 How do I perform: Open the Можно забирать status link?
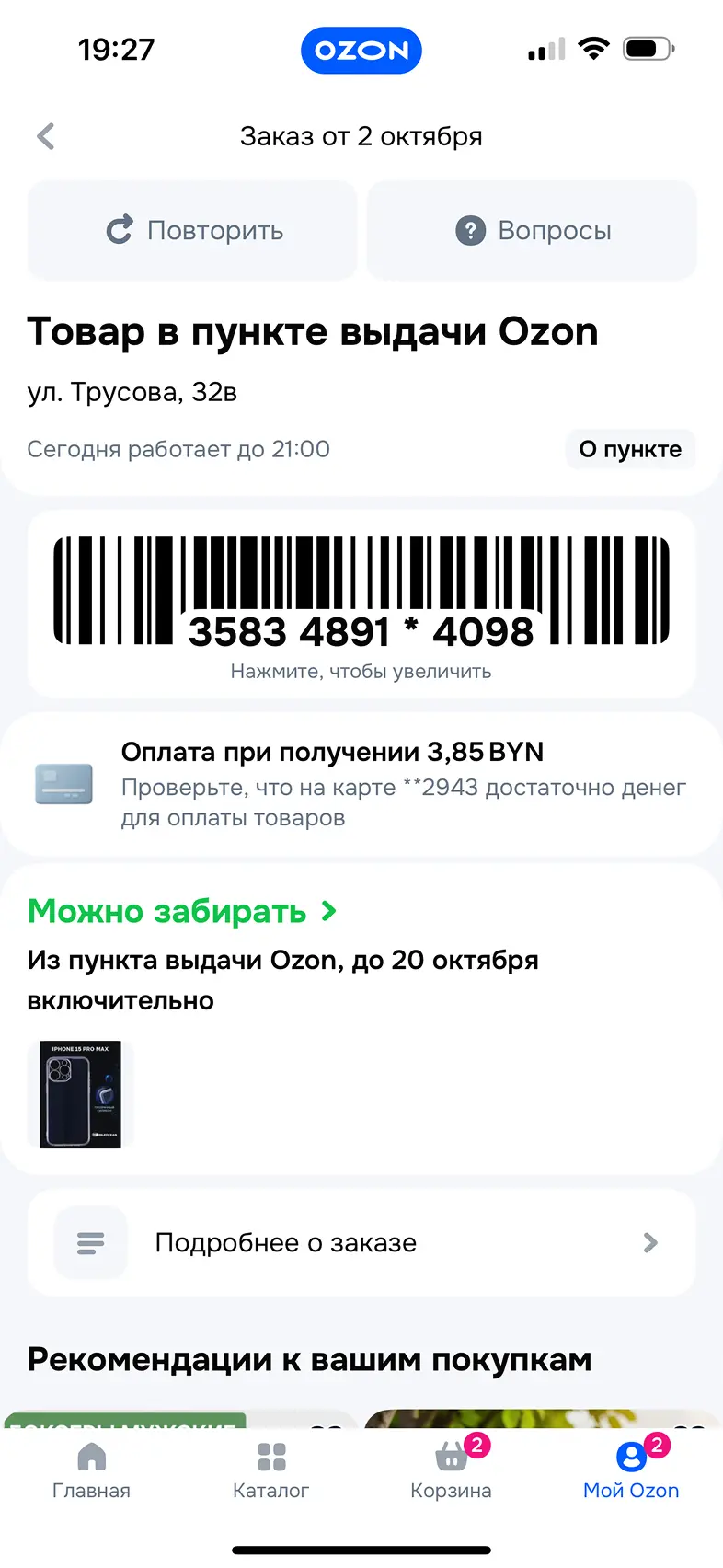pyautogui.click(x=182, y=911)
